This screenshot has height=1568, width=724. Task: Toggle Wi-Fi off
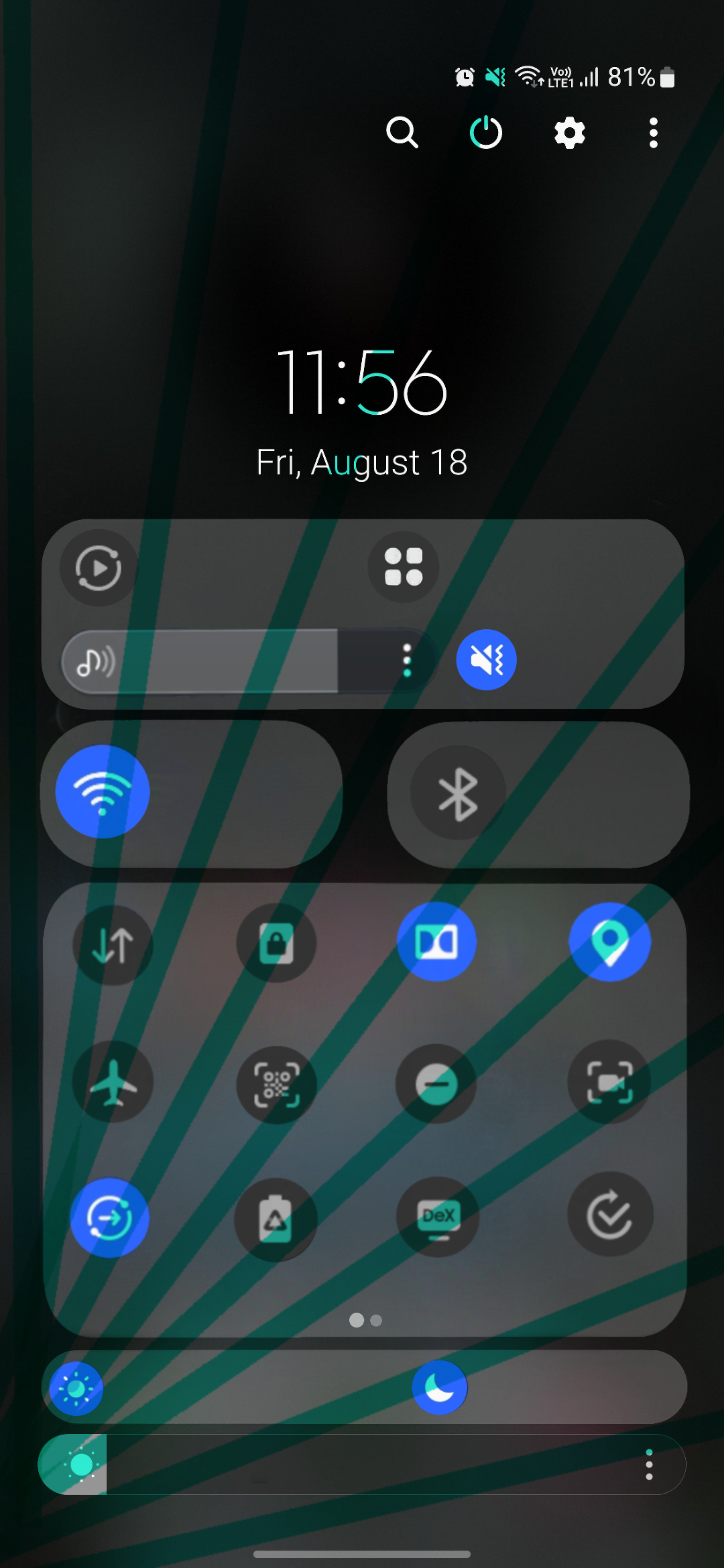coord(101,792)
